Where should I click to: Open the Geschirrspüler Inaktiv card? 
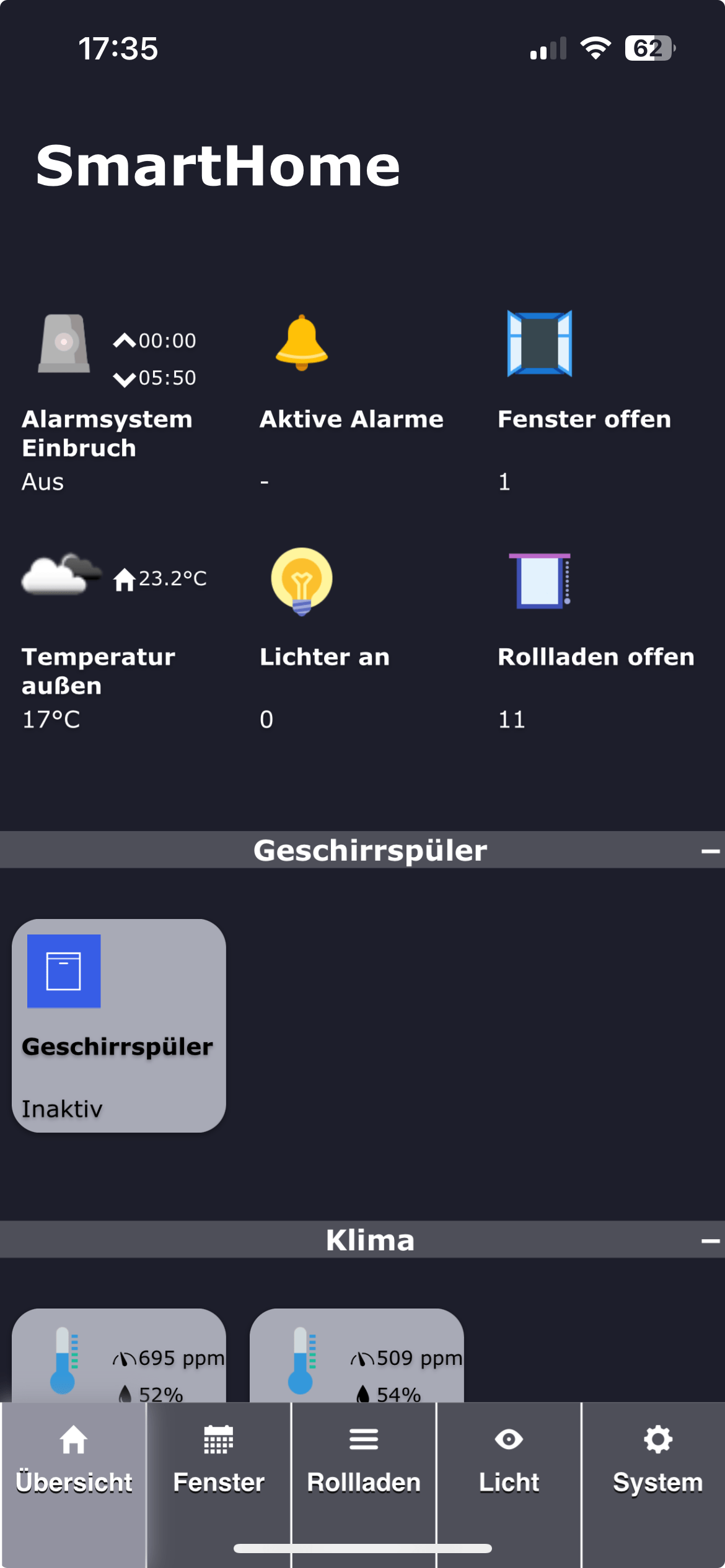pos(119,1026)
